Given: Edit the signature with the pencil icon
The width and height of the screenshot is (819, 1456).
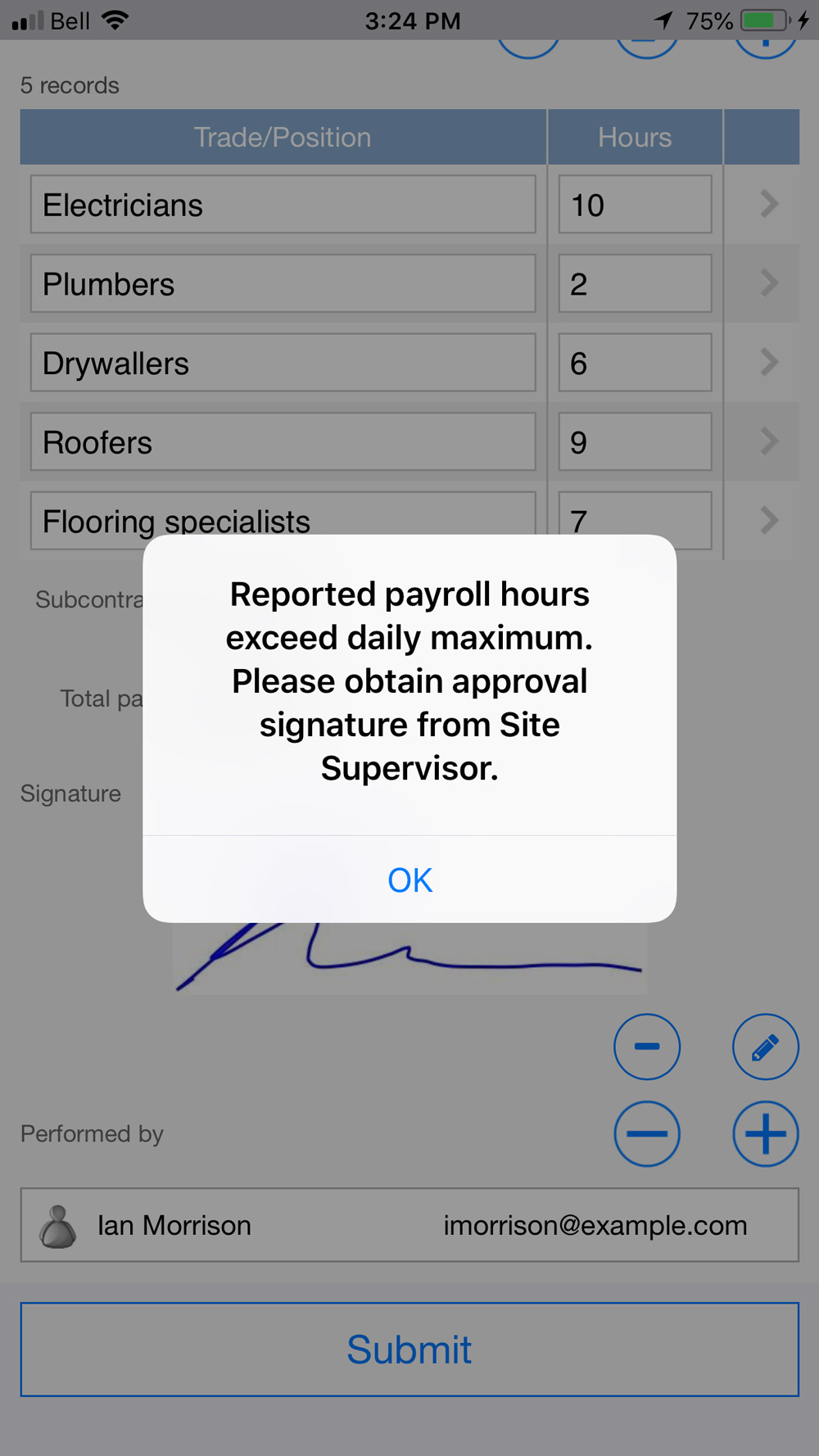Looking at the screenshot, I should (765, 1047).
